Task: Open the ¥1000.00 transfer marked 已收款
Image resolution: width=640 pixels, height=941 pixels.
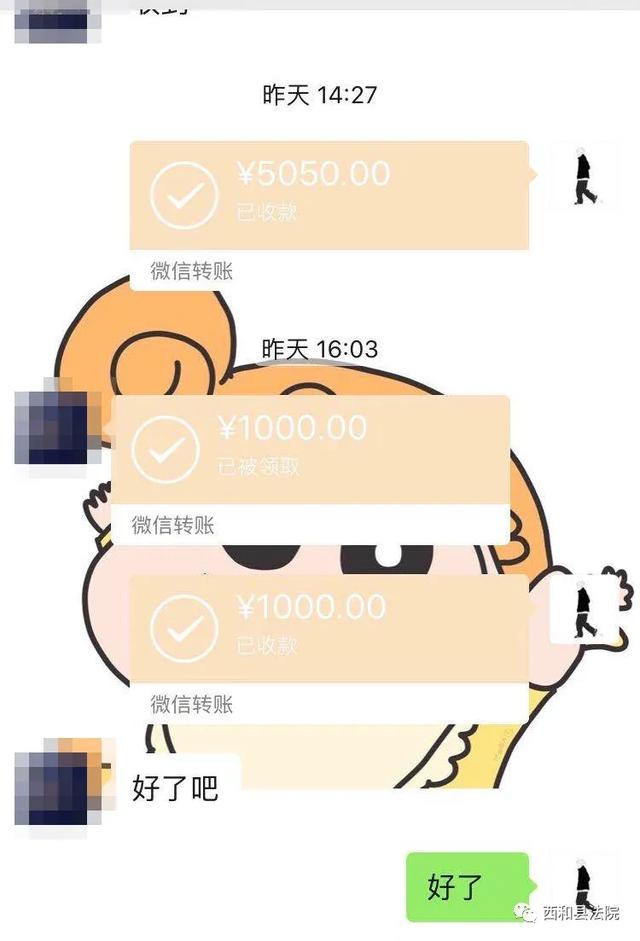Action: pos(328,628)
